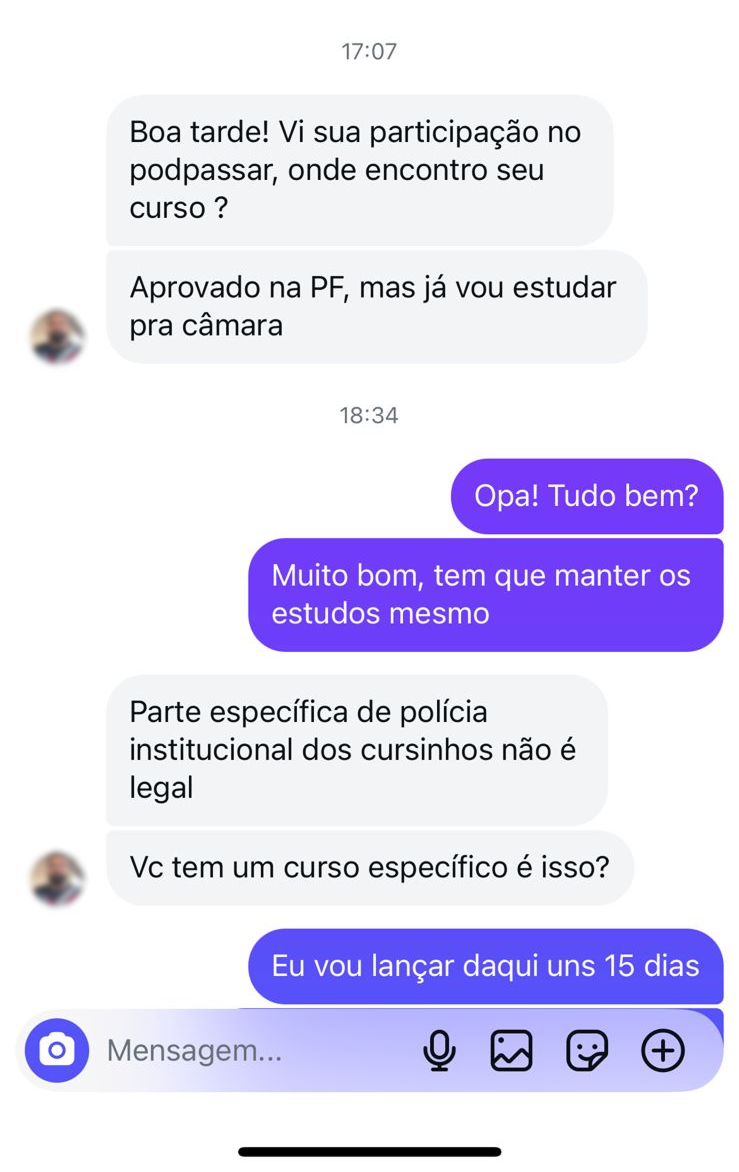739x1172 pixels.
Task: Open sender's avatar beside 'Aprovado na PF' message
Action: 57,335
